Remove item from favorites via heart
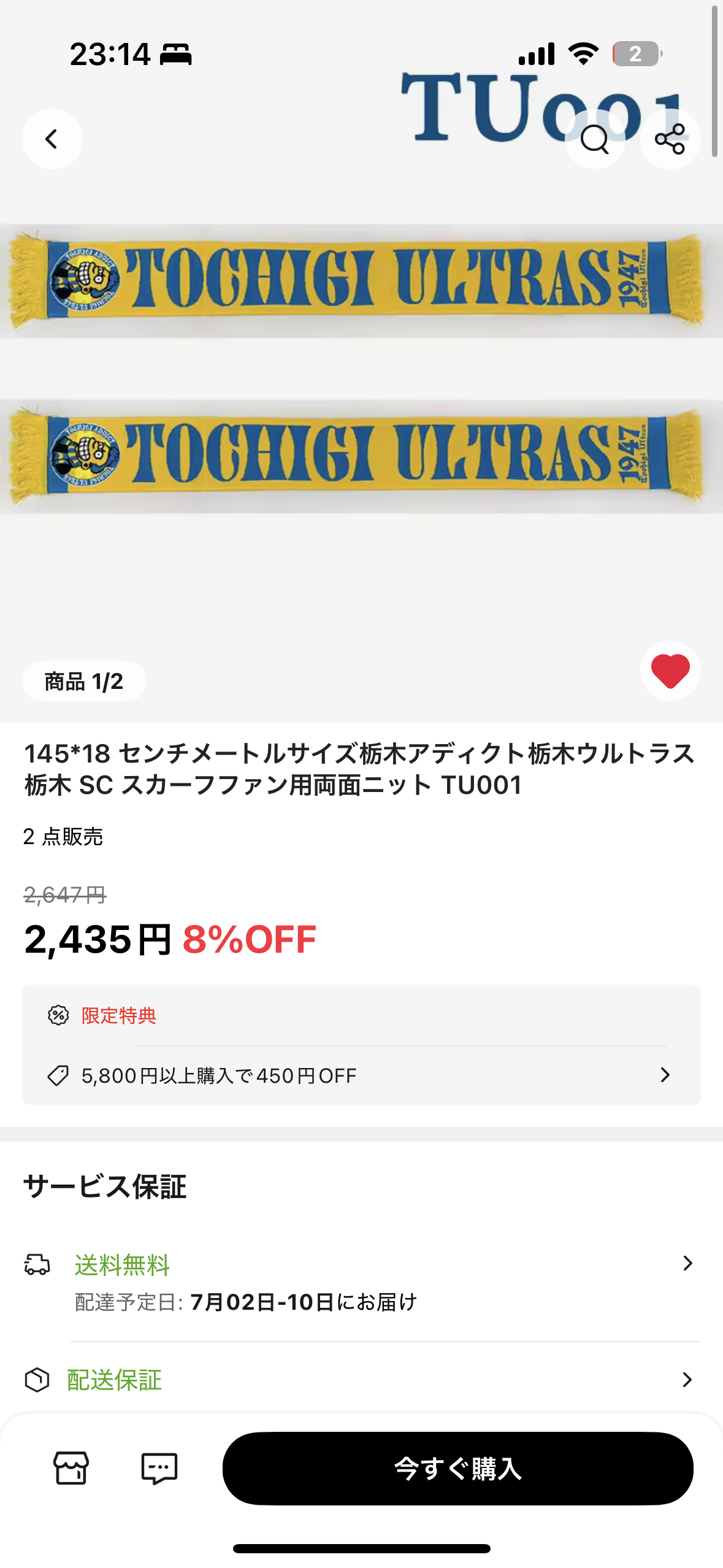The height and width of the screenshot is (1568, 723). point(670,671)
